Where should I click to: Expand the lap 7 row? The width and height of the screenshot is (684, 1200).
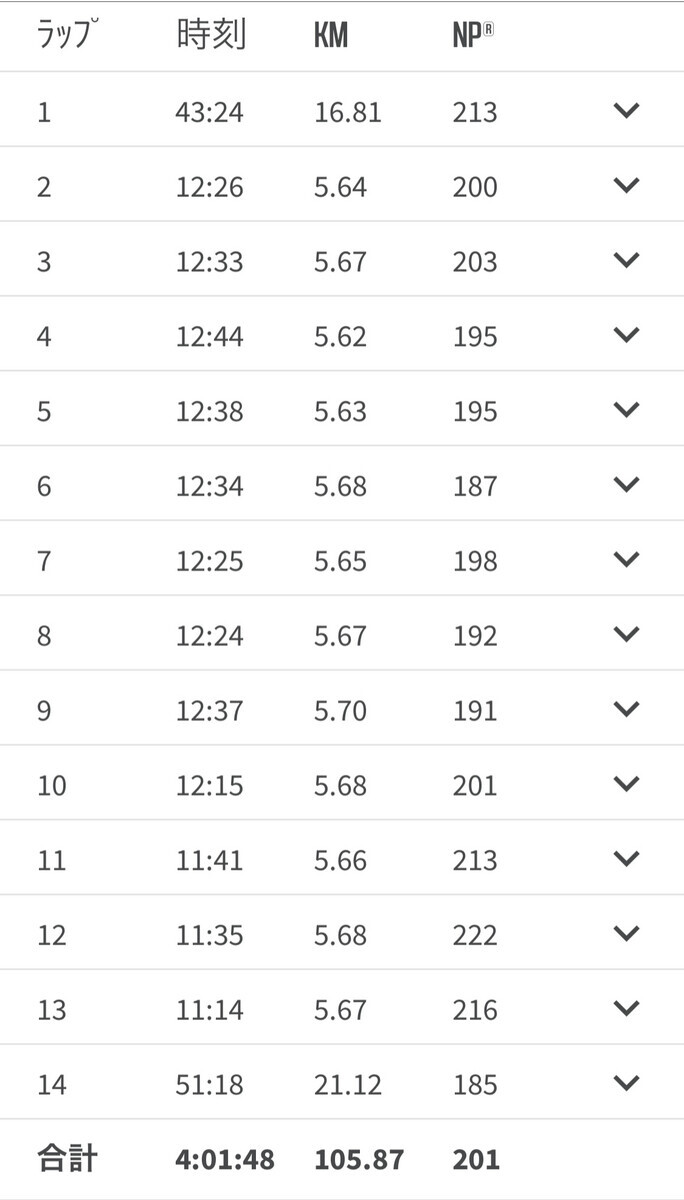click(626, 559)
